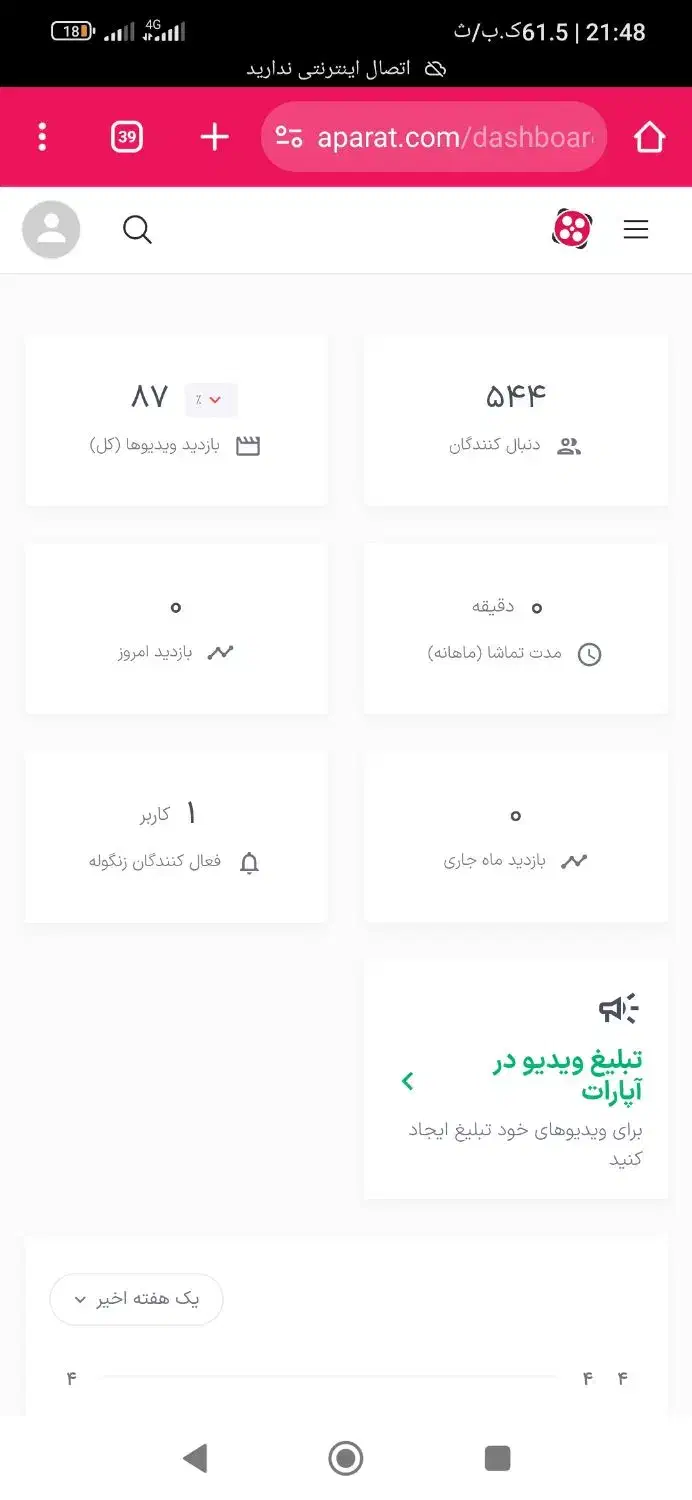Tap the Aparat logo

pos(571,229)
